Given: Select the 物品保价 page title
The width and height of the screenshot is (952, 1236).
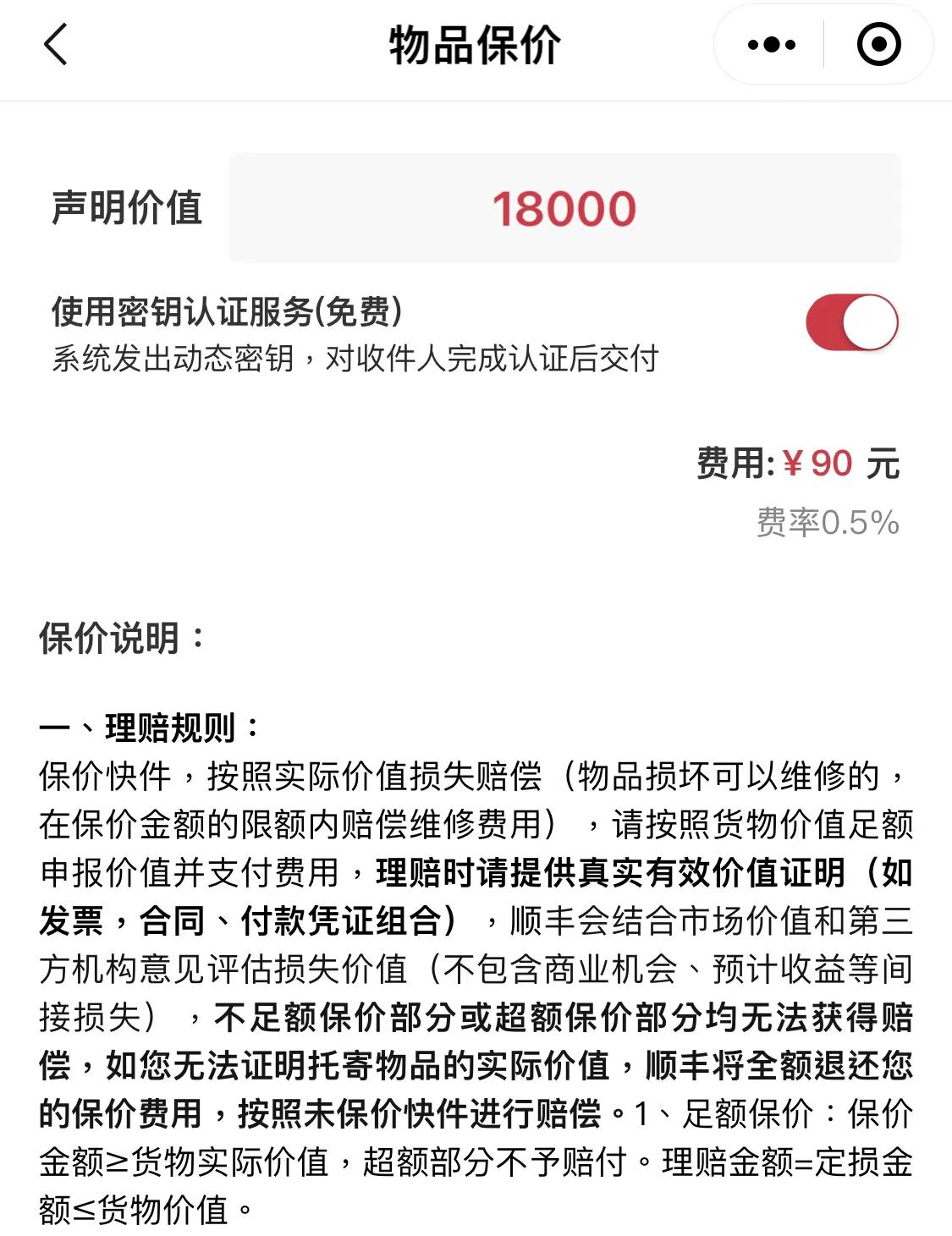Looking at the screenshot, I should (x=476, y=46).
